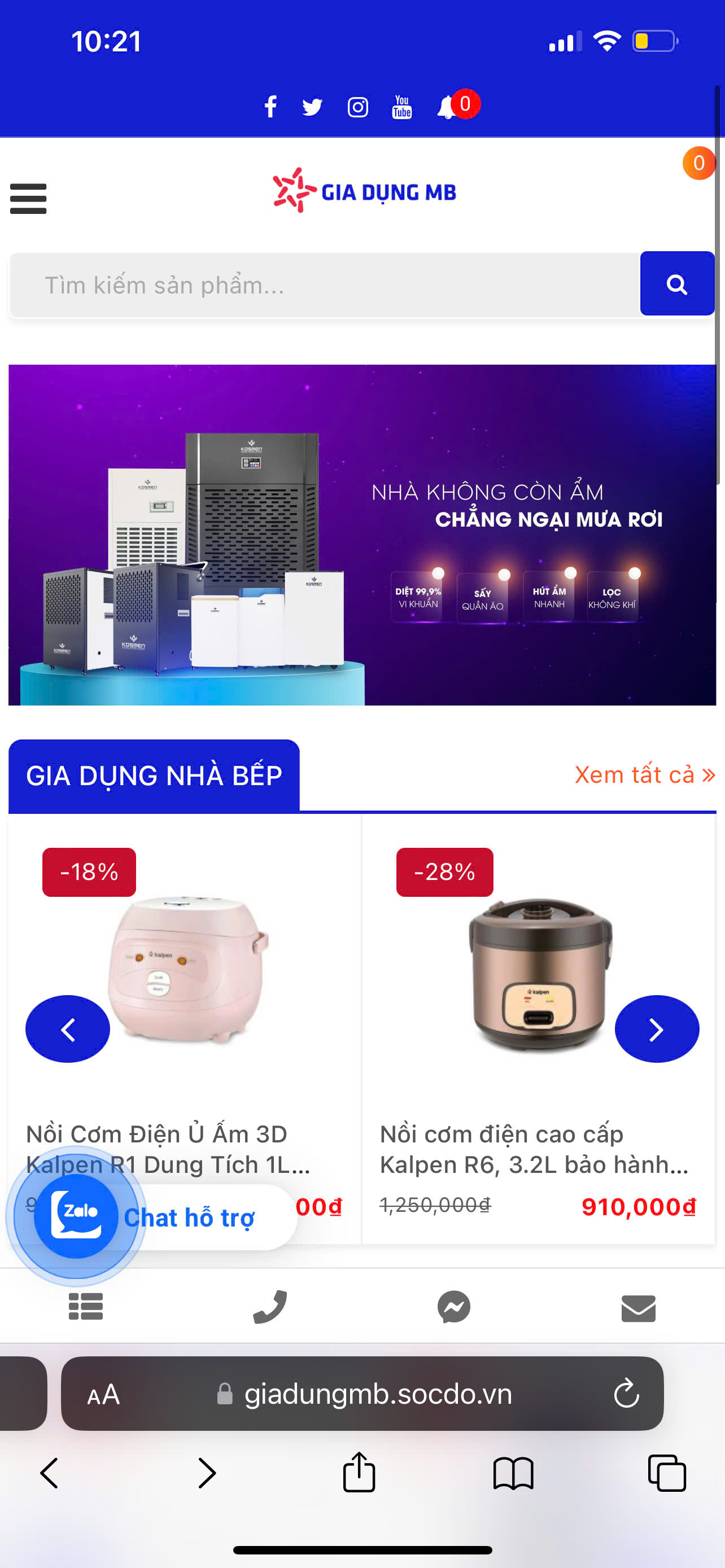Viewport: 725px width, 1568px height.
Task: Reload the page in Safari
Action: tap(626, 1393)
